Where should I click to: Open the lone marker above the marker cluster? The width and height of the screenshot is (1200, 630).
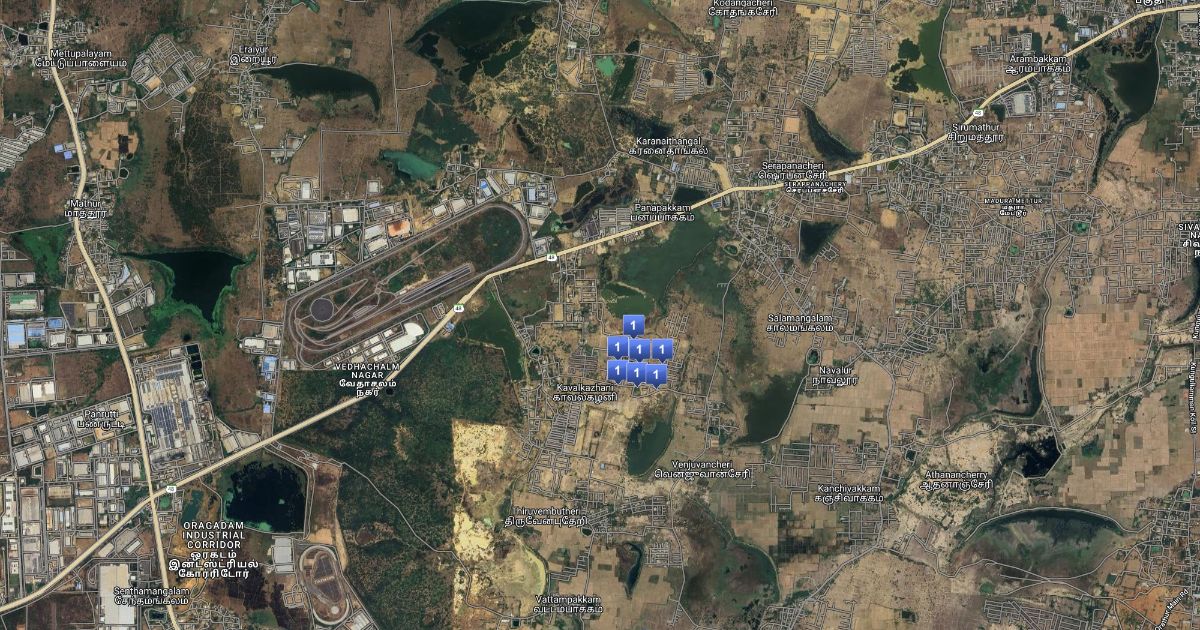click(x=632, y=325)
